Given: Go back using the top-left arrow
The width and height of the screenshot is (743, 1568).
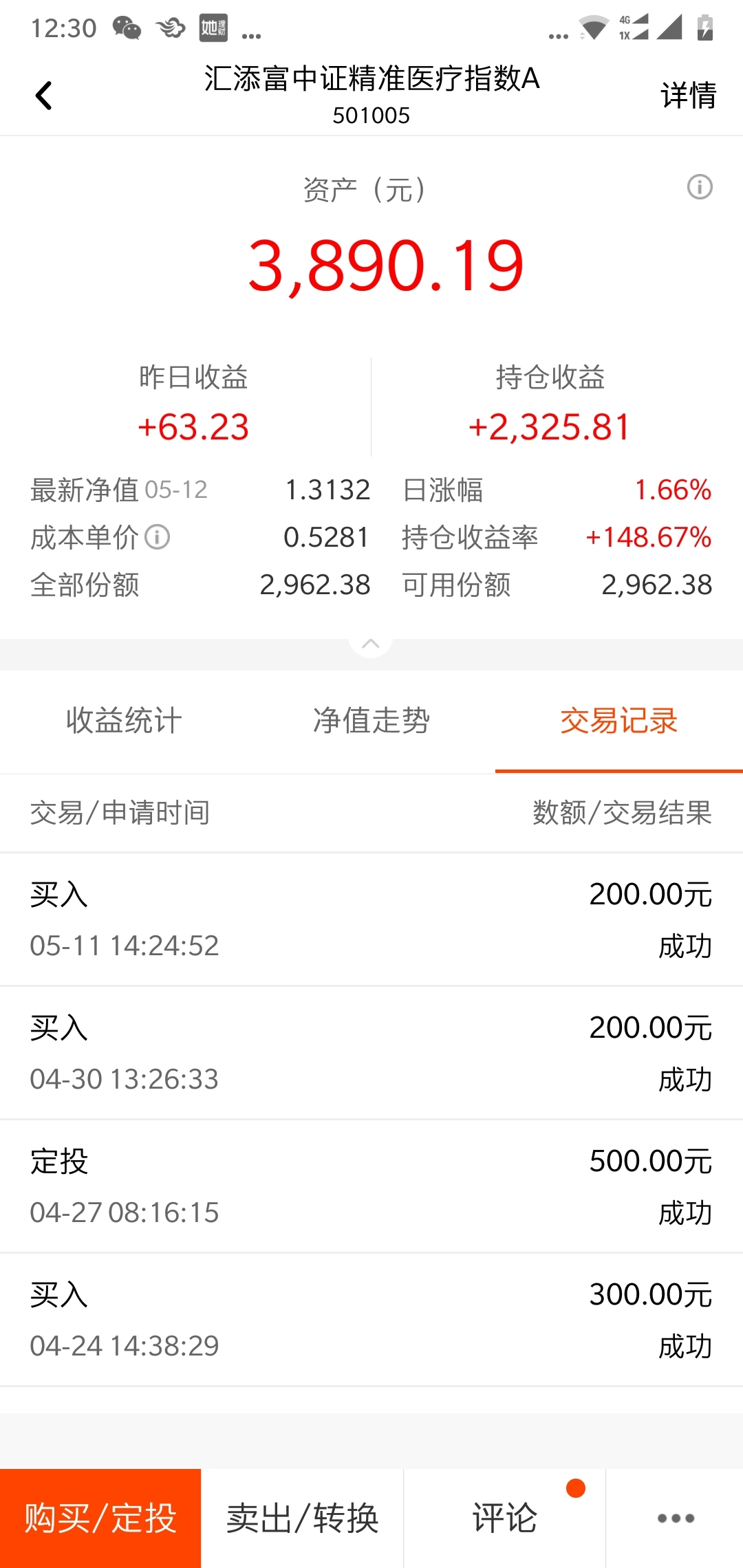Looking at the screenshot, I should click(x=43, y=96).
